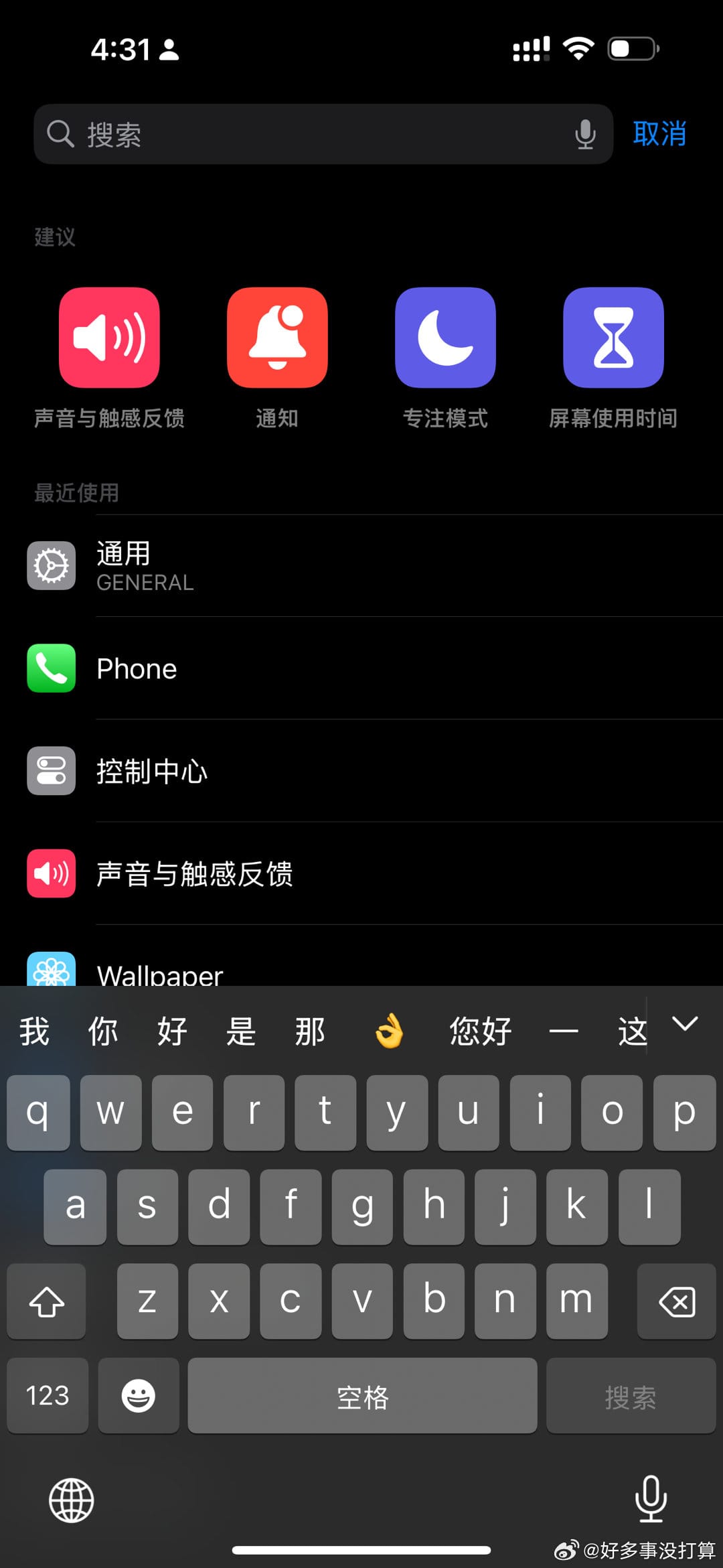This screenshot has height=1568, width=723.
Task: Start voice dictation in the search bar
Action: click(585, 134)
